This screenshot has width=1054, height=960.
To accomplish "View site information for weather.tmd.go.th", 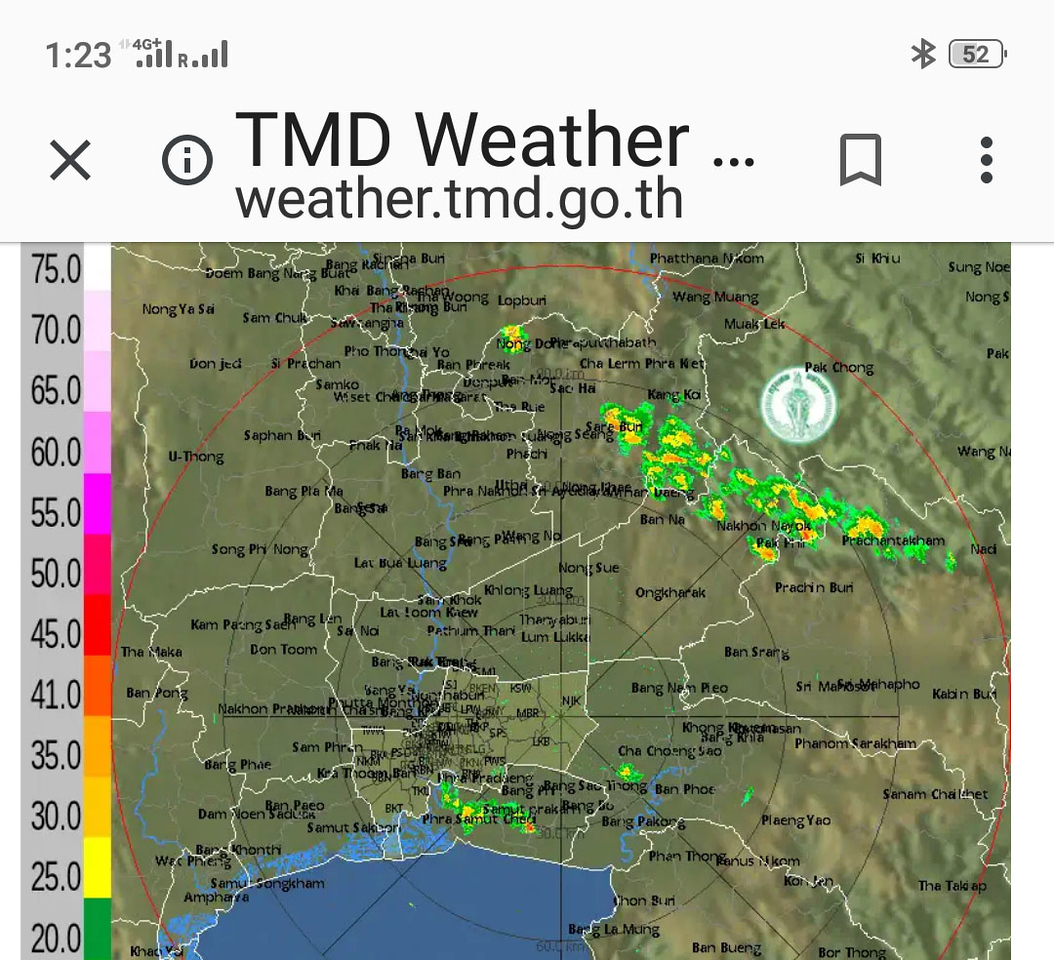I will coord(187,160).
